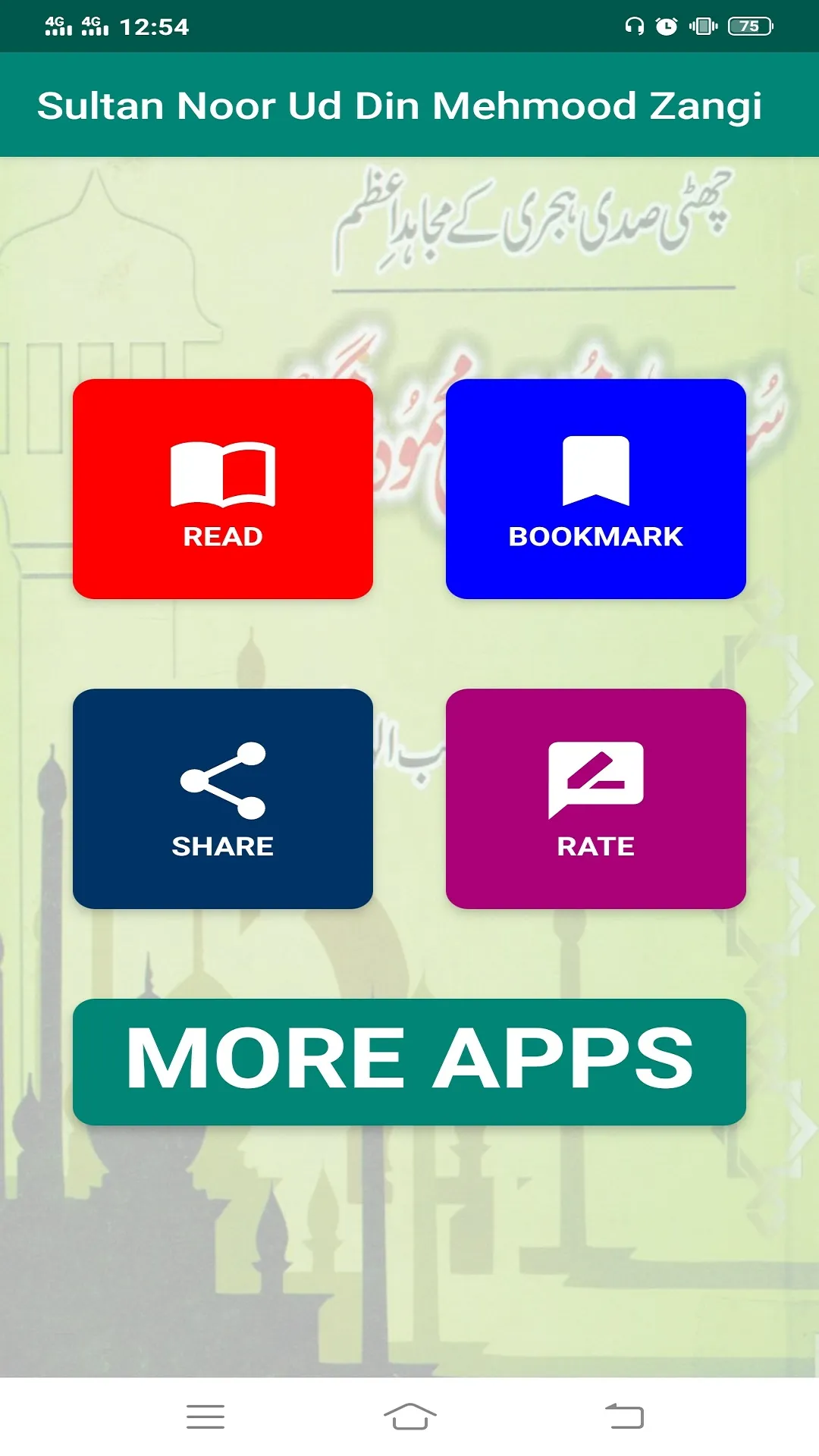Open the BOOKMARK section
The image size is (819, 1456).
(x=596, y=489)
